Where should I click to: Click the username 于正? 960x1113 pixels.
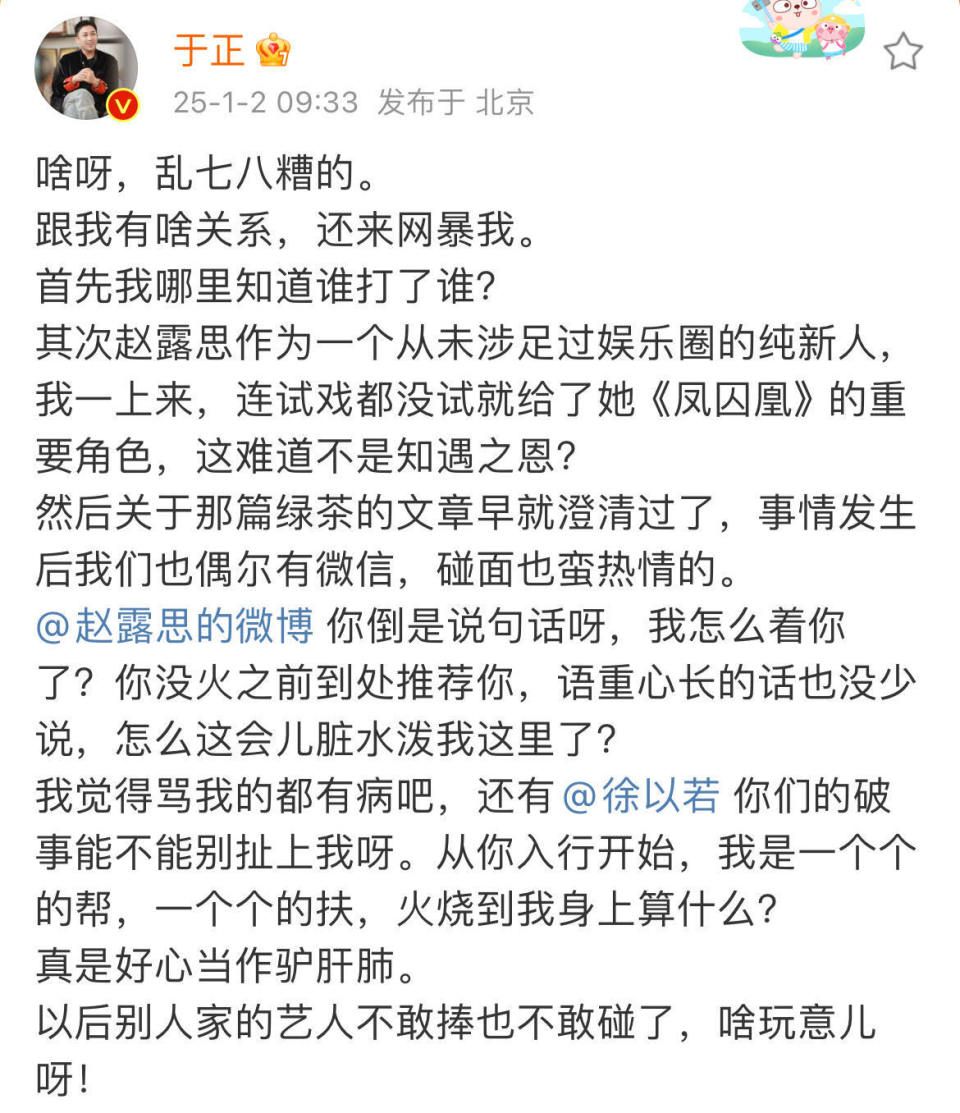(x=208, y=52)
